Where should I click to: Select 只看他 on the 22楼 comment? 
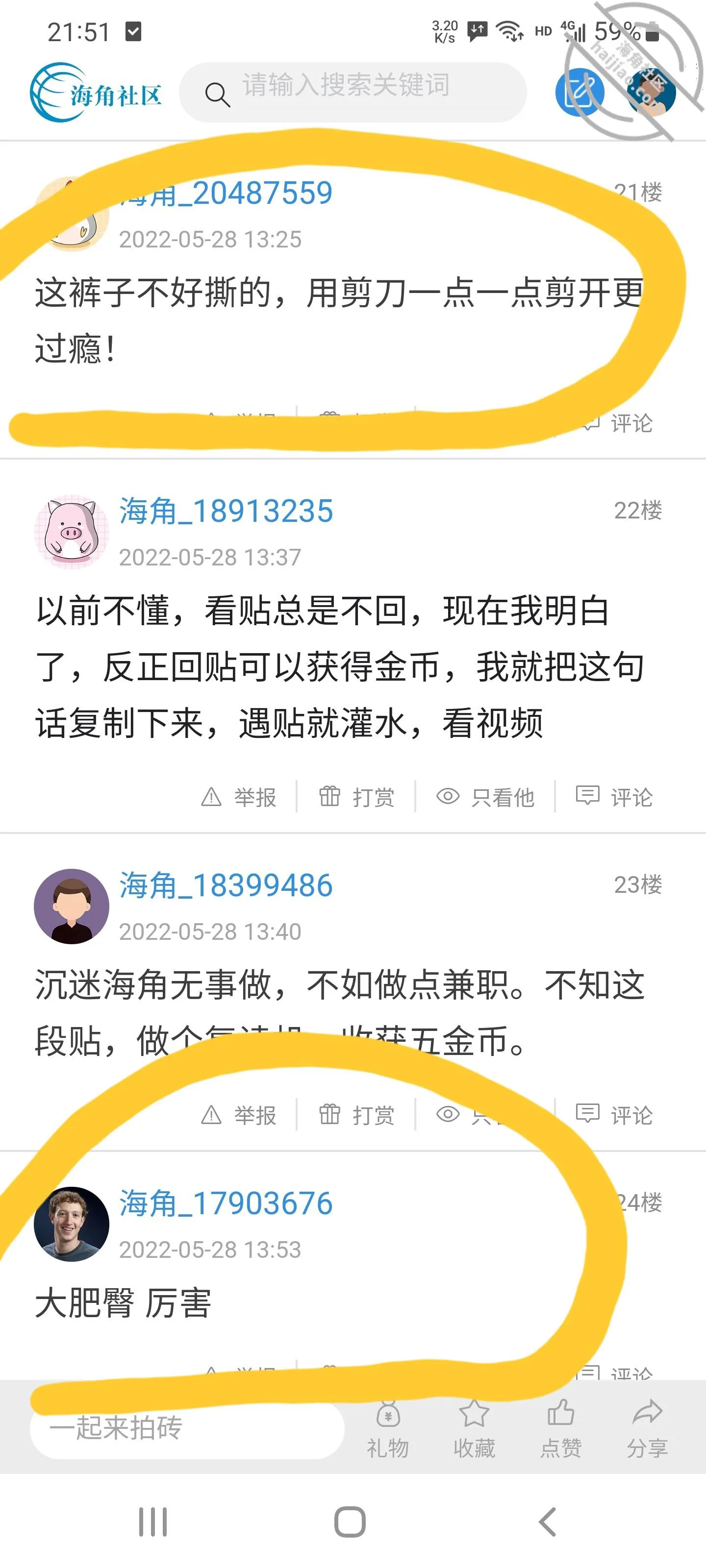[x=485, y=797]
